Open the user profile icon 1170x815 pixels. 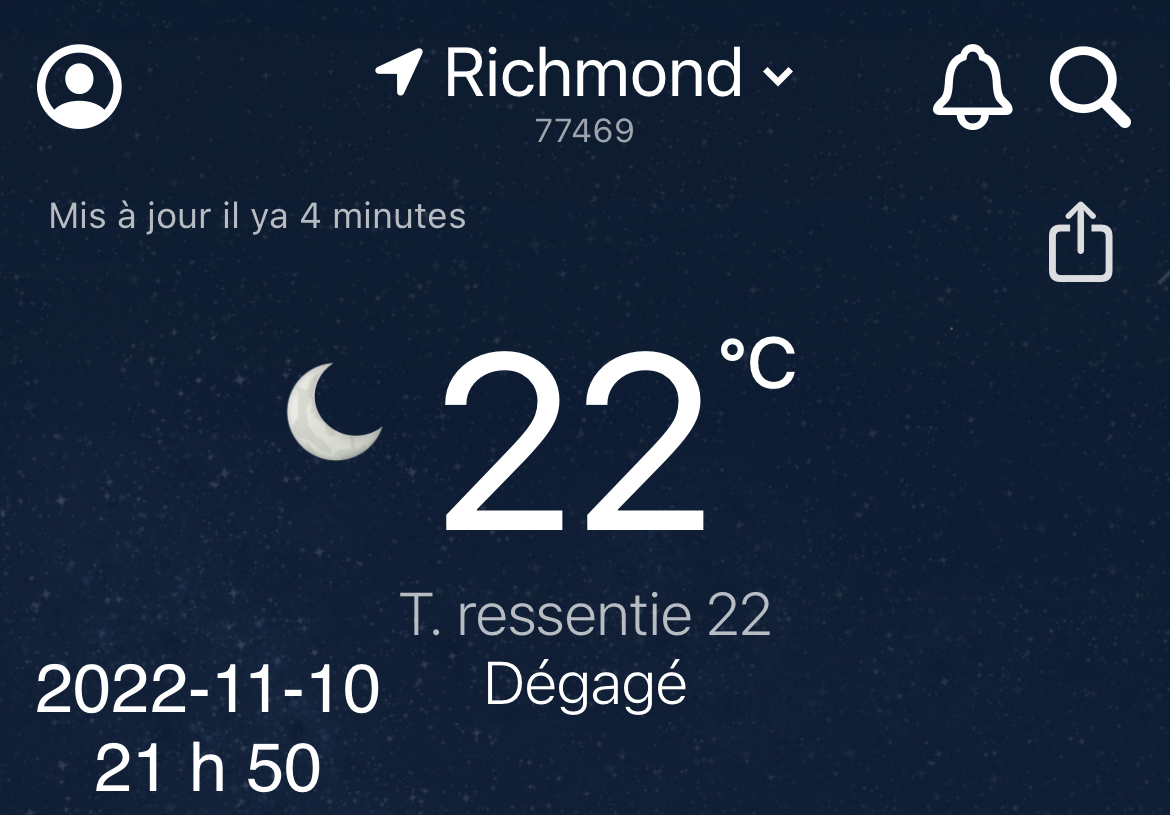pos(80,84)
